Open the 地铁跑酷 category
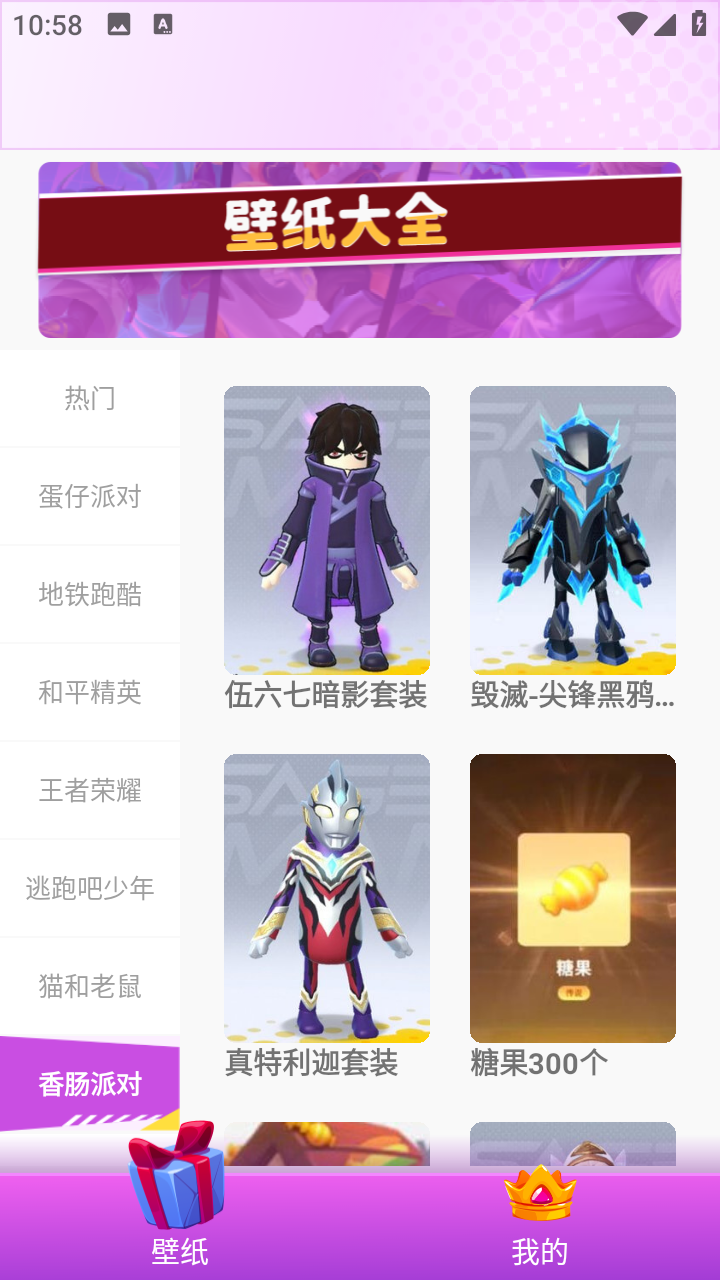Viewport: 720px width, 1280px height. point(90,594)
